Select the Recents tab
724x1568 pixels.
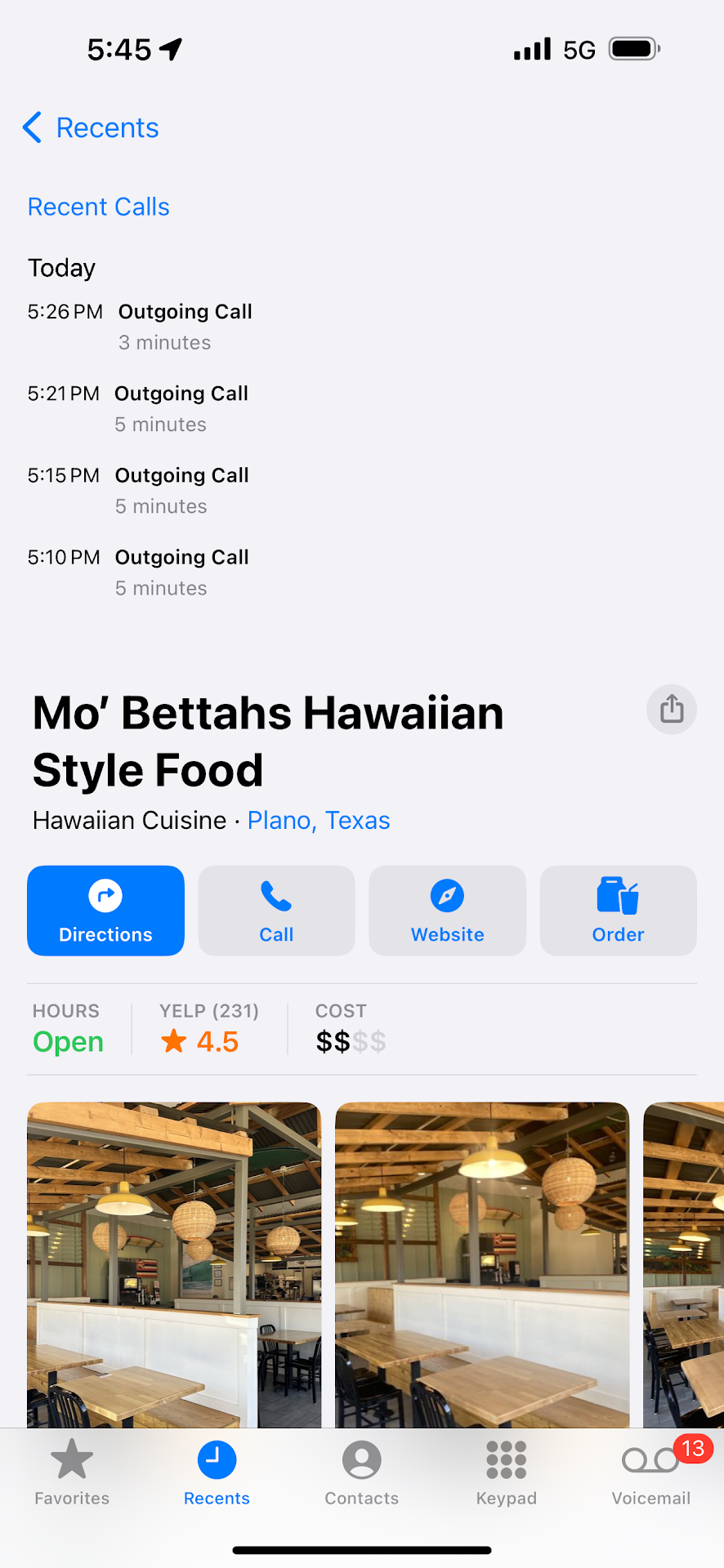pyautogui.click(x=217, y=1472)
